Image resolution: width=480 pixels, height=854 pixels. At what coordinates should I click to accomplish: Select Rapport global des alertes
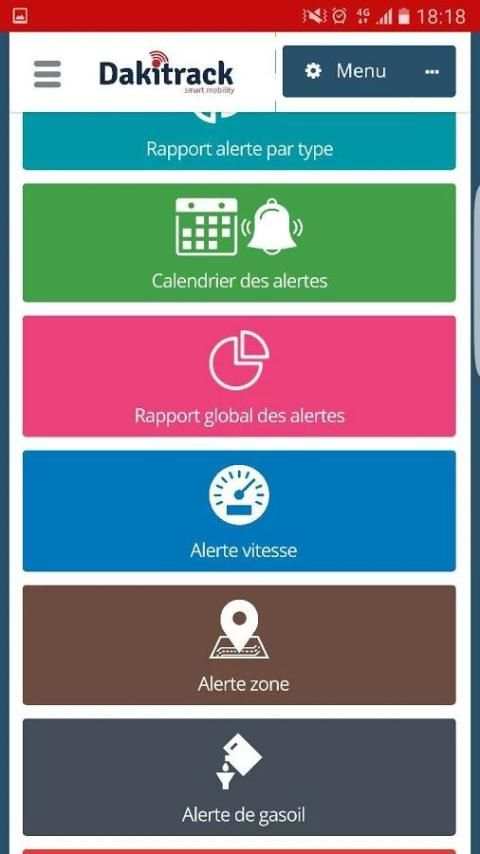tap(239, 376)
